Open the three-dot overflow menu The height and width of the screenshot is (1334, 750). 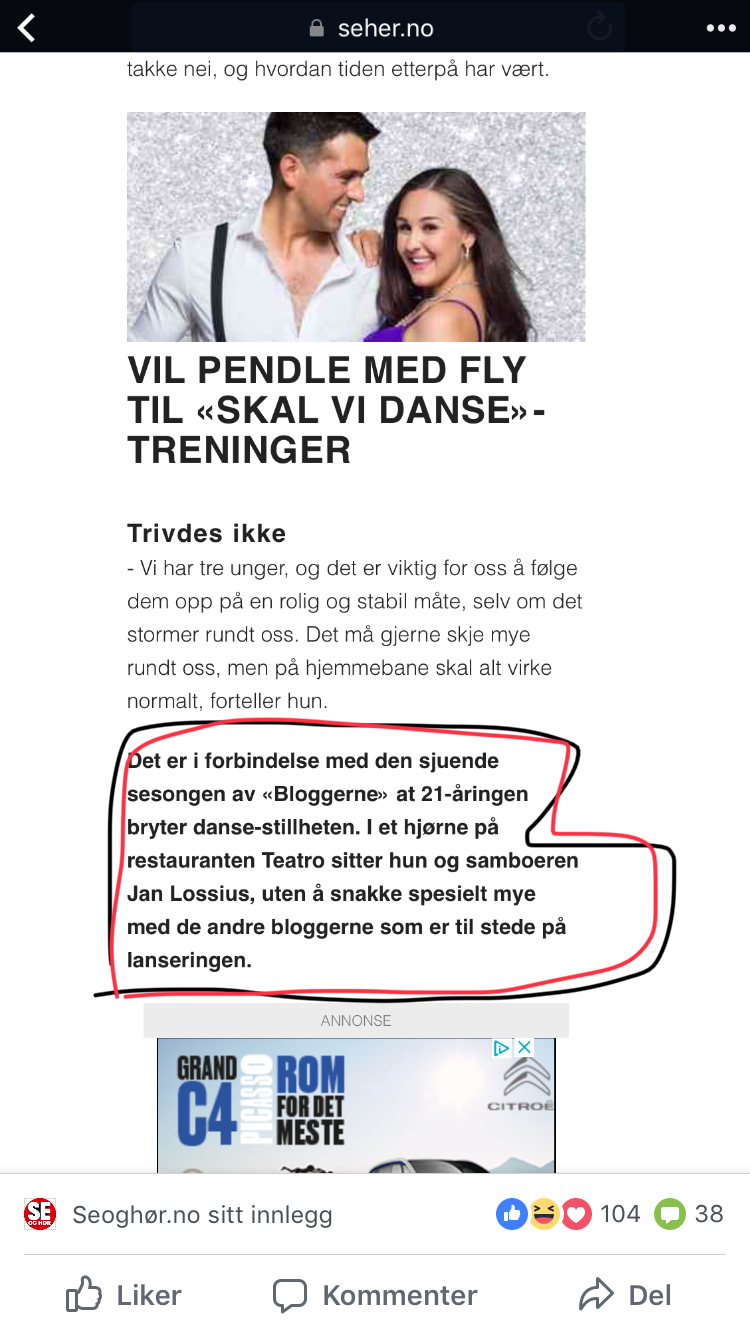[x=721, y=28]
